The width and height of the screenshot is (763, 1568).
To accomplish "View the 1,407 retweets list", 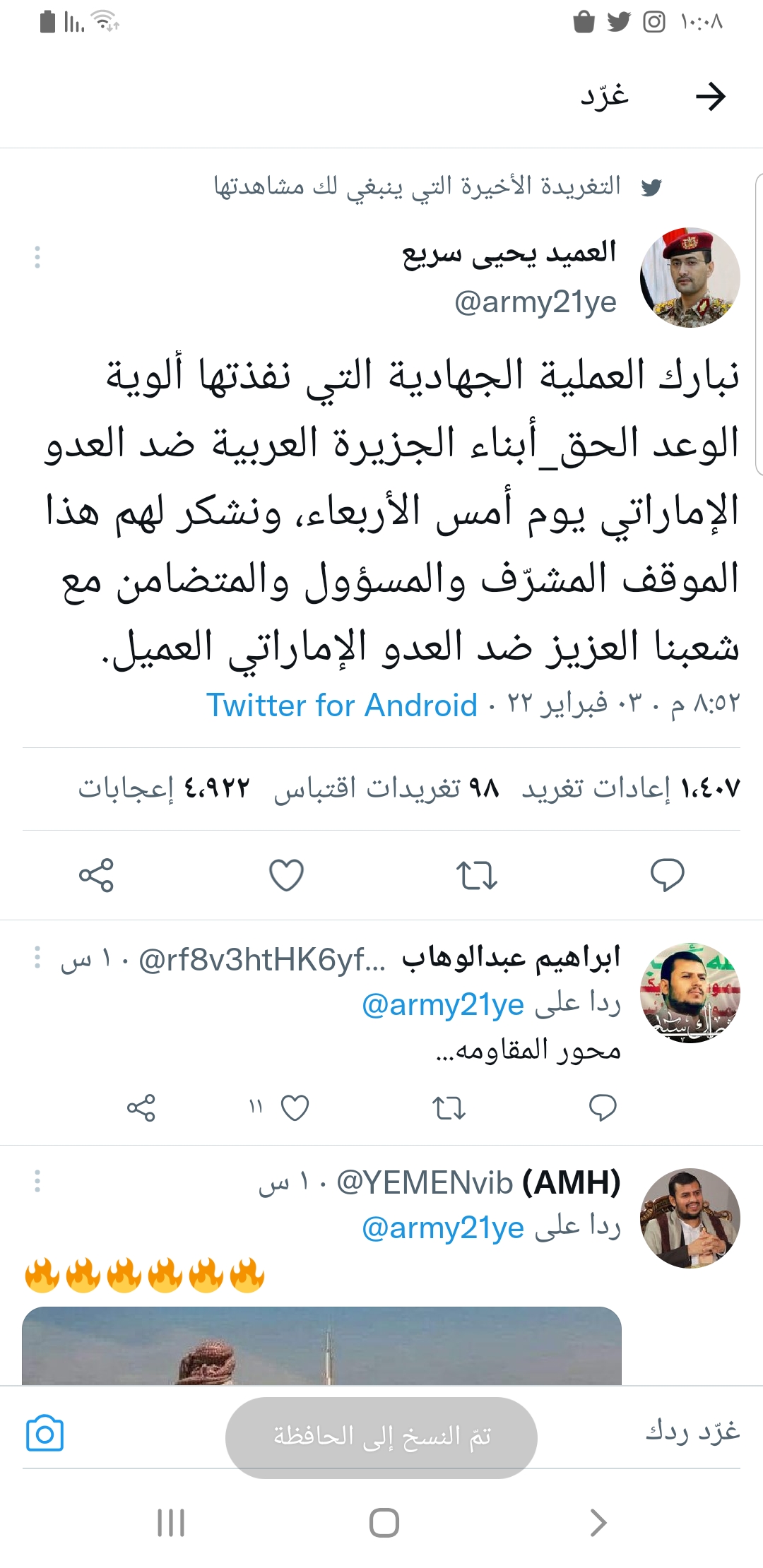I will [631, 788].
